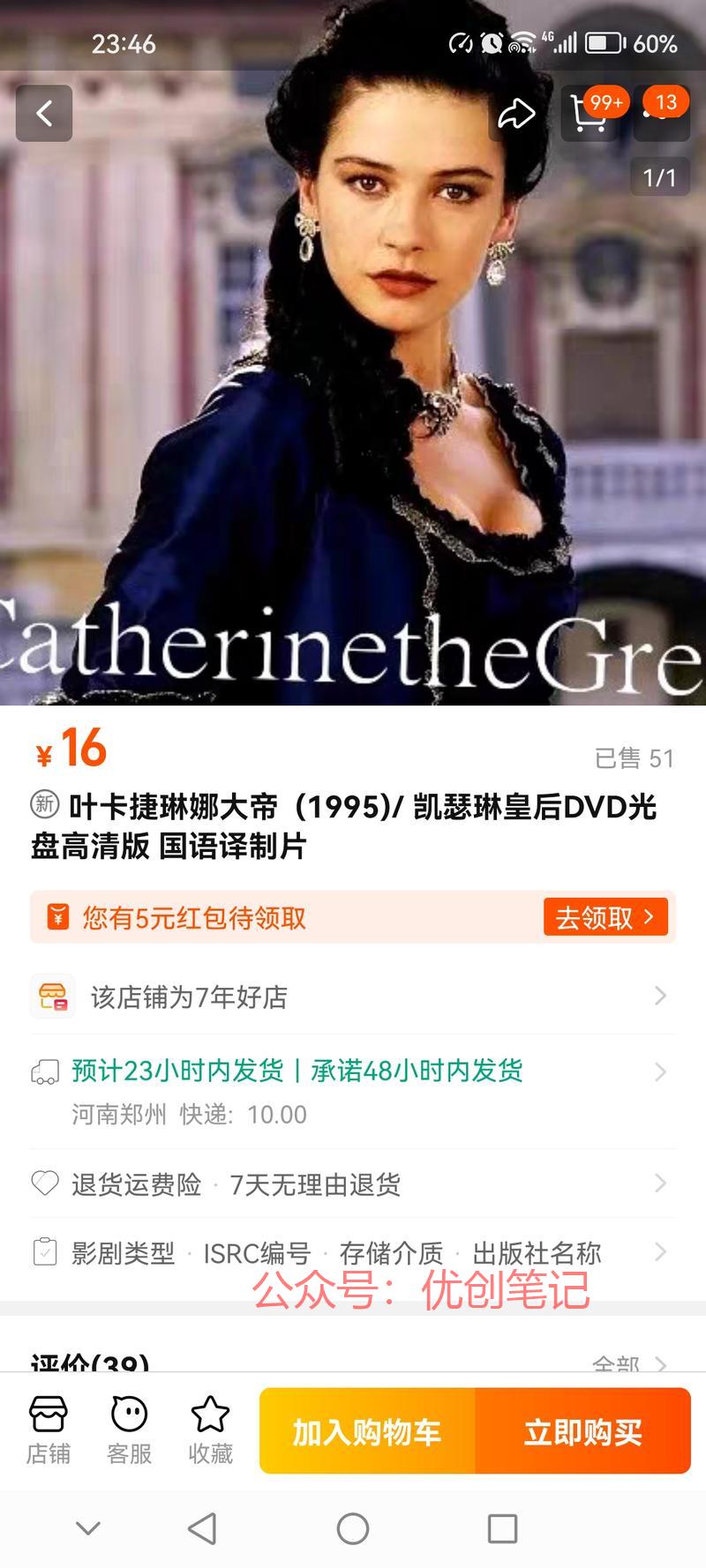The image size is (706, 1568).
Task: View all reviews via 全部
Action: point(628,1363)
